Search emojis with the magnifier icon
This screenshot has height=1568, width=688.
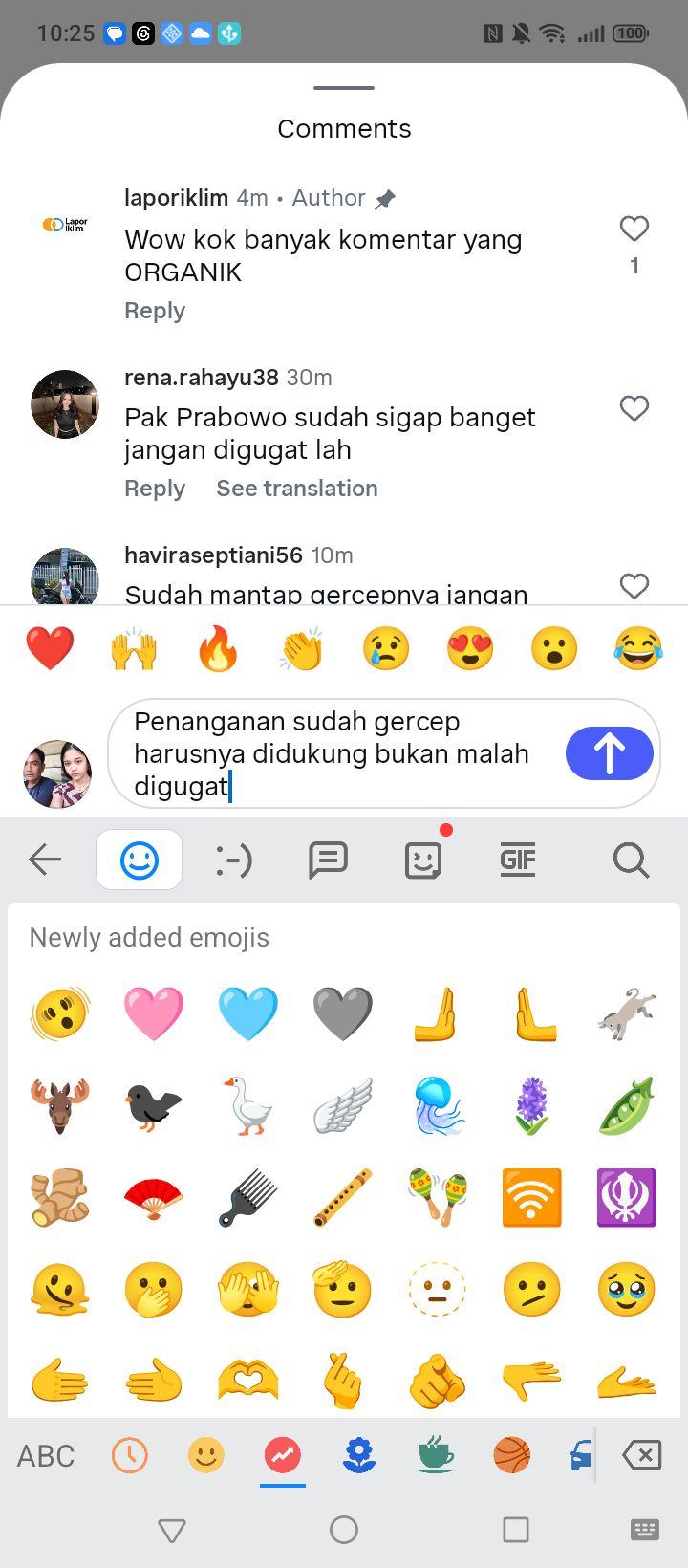coord(631,860)
